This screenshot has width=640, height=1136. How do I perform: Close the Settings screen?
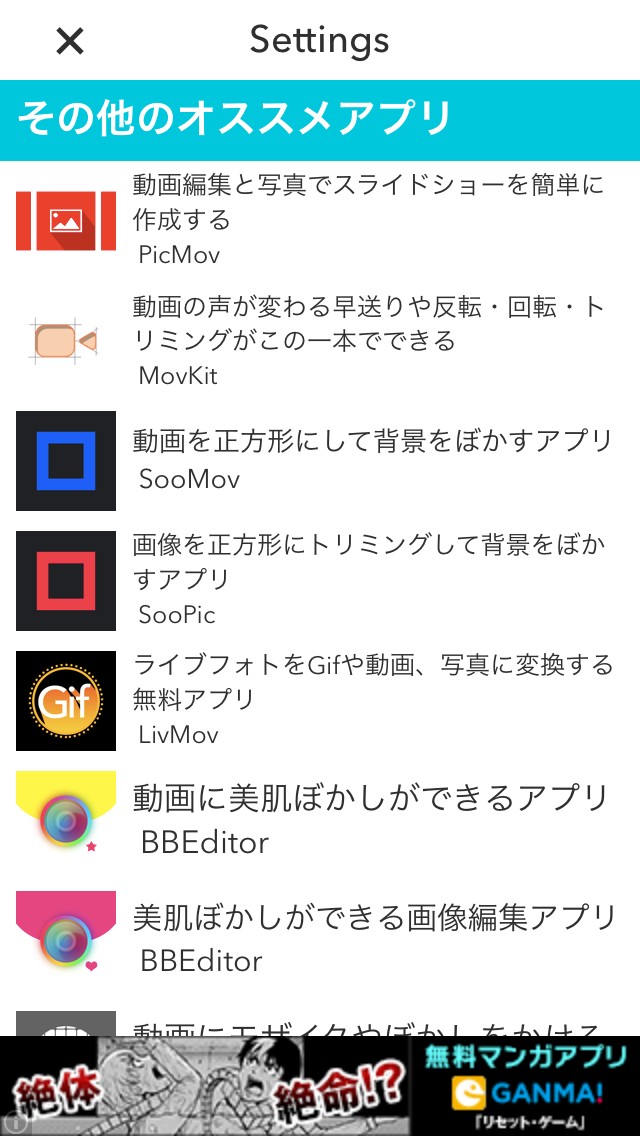point(70,41)
